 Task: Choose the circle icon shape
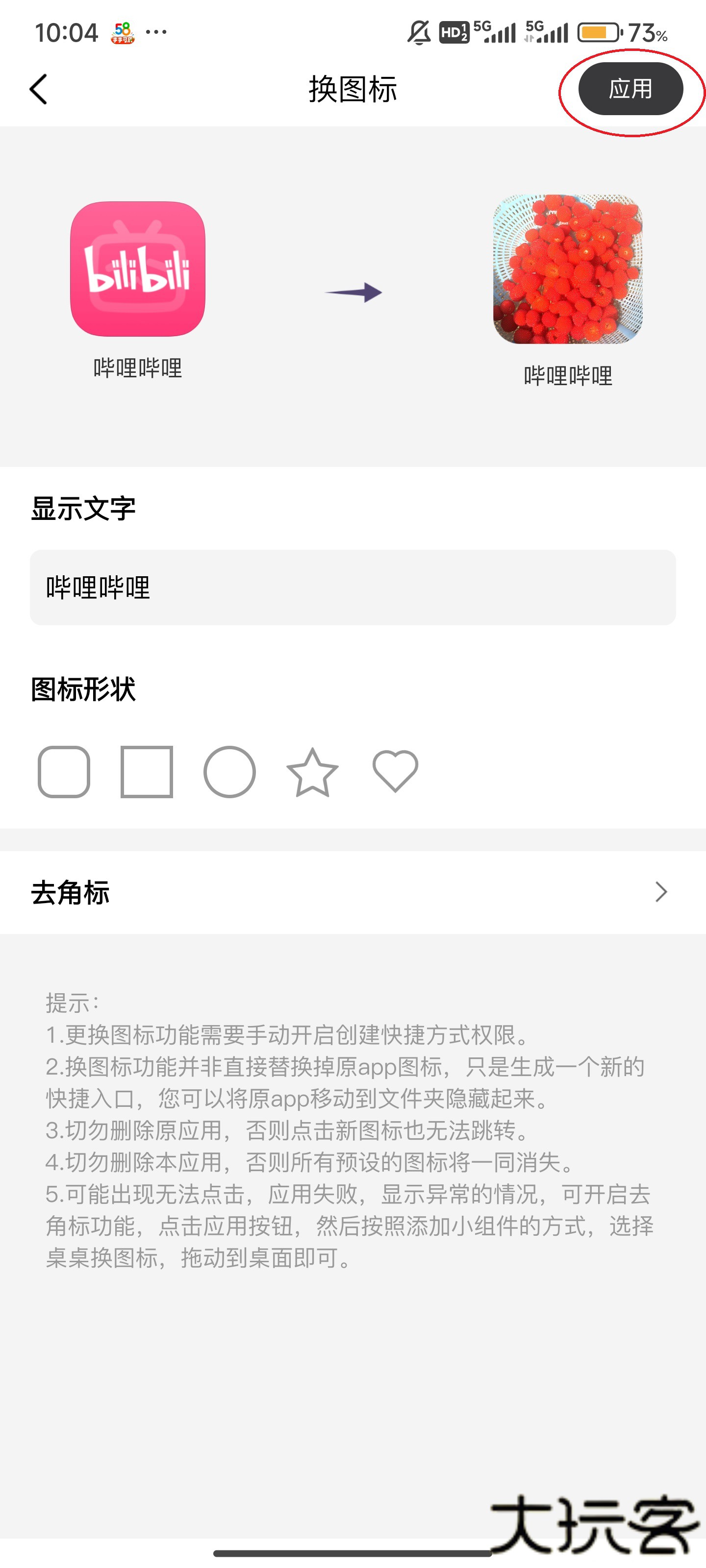click(229, 772)
